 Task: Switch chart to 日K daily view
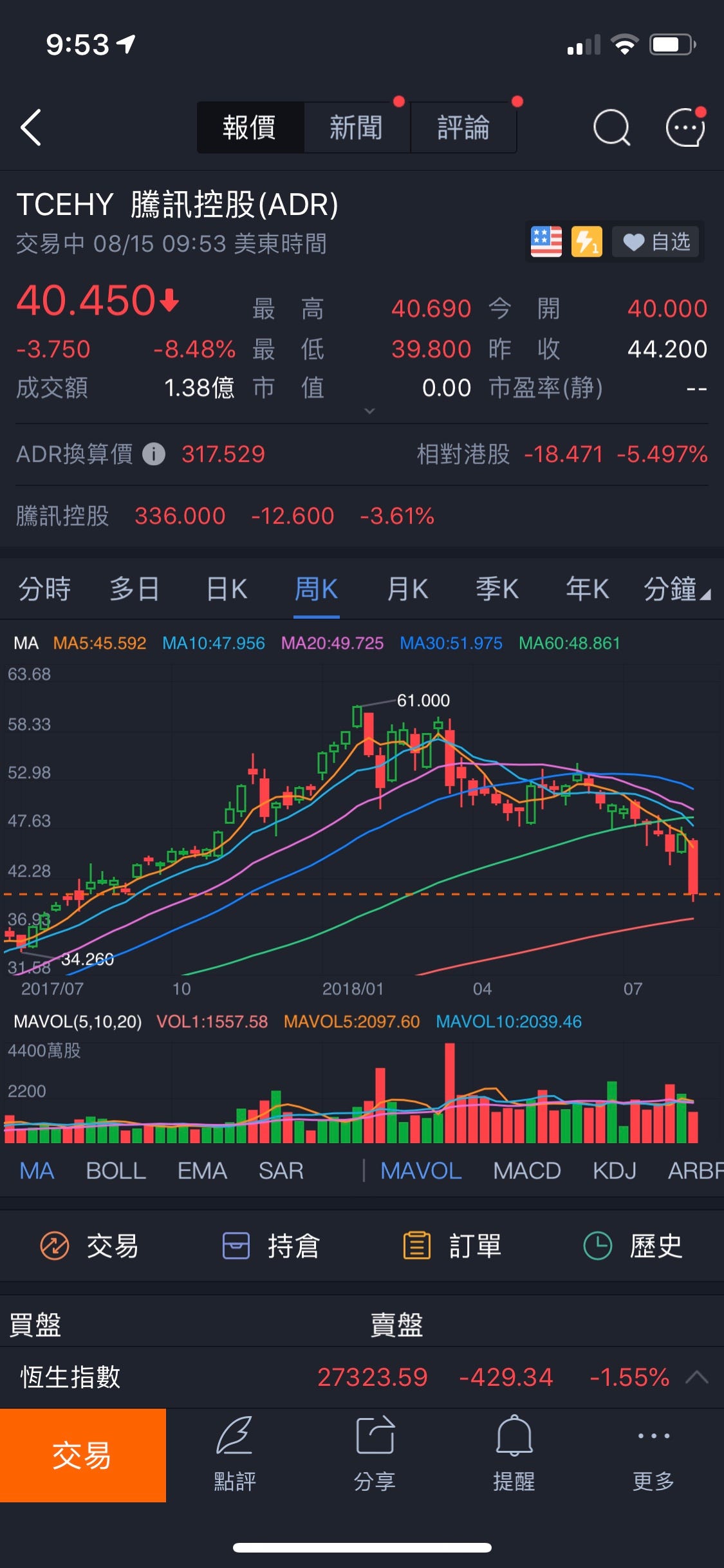pos(227,589)
